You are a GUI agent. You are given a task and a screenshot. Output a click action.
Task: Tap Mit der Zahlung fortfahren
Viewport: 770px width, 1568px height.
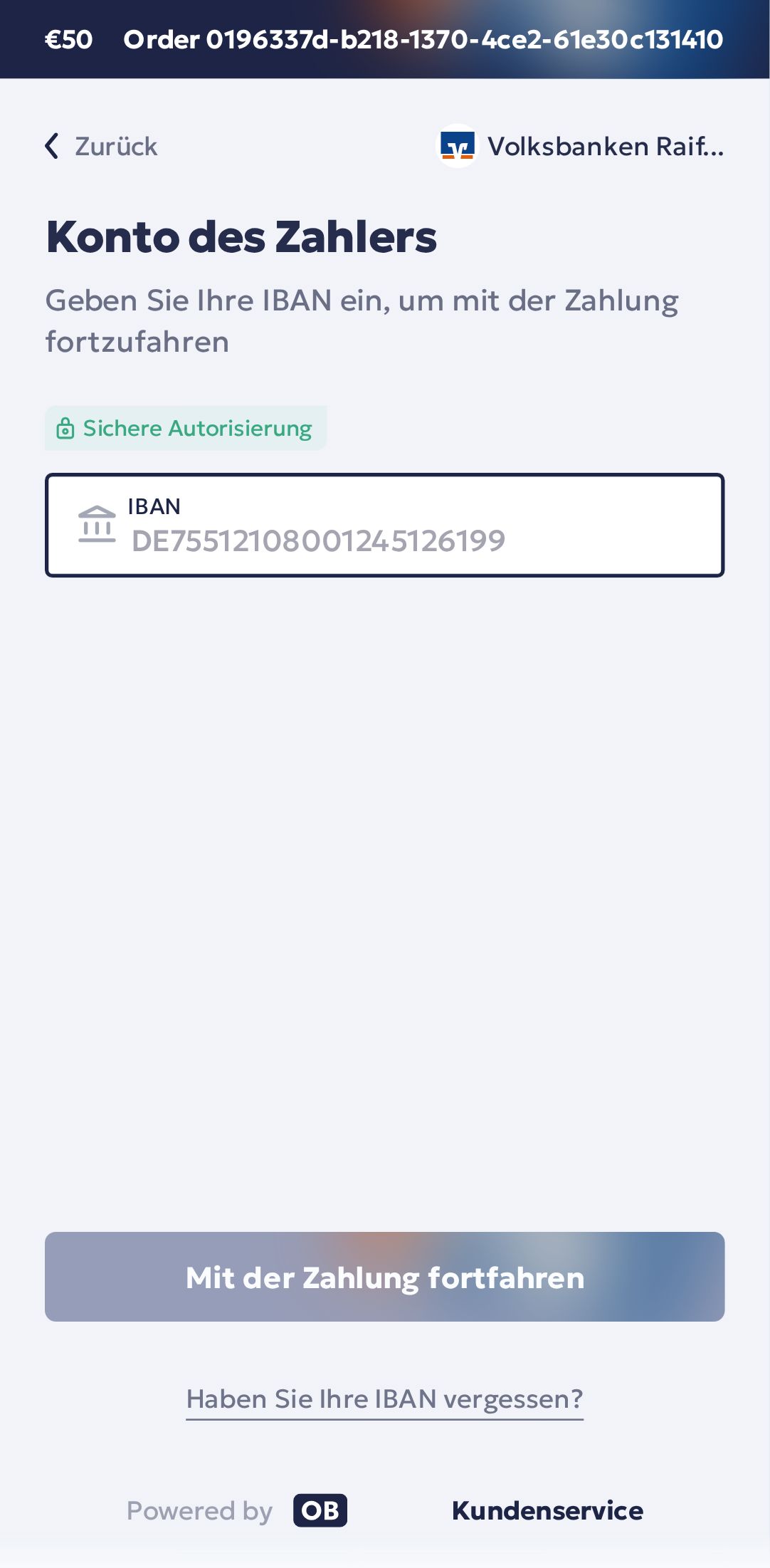[x=384, y=1277]
